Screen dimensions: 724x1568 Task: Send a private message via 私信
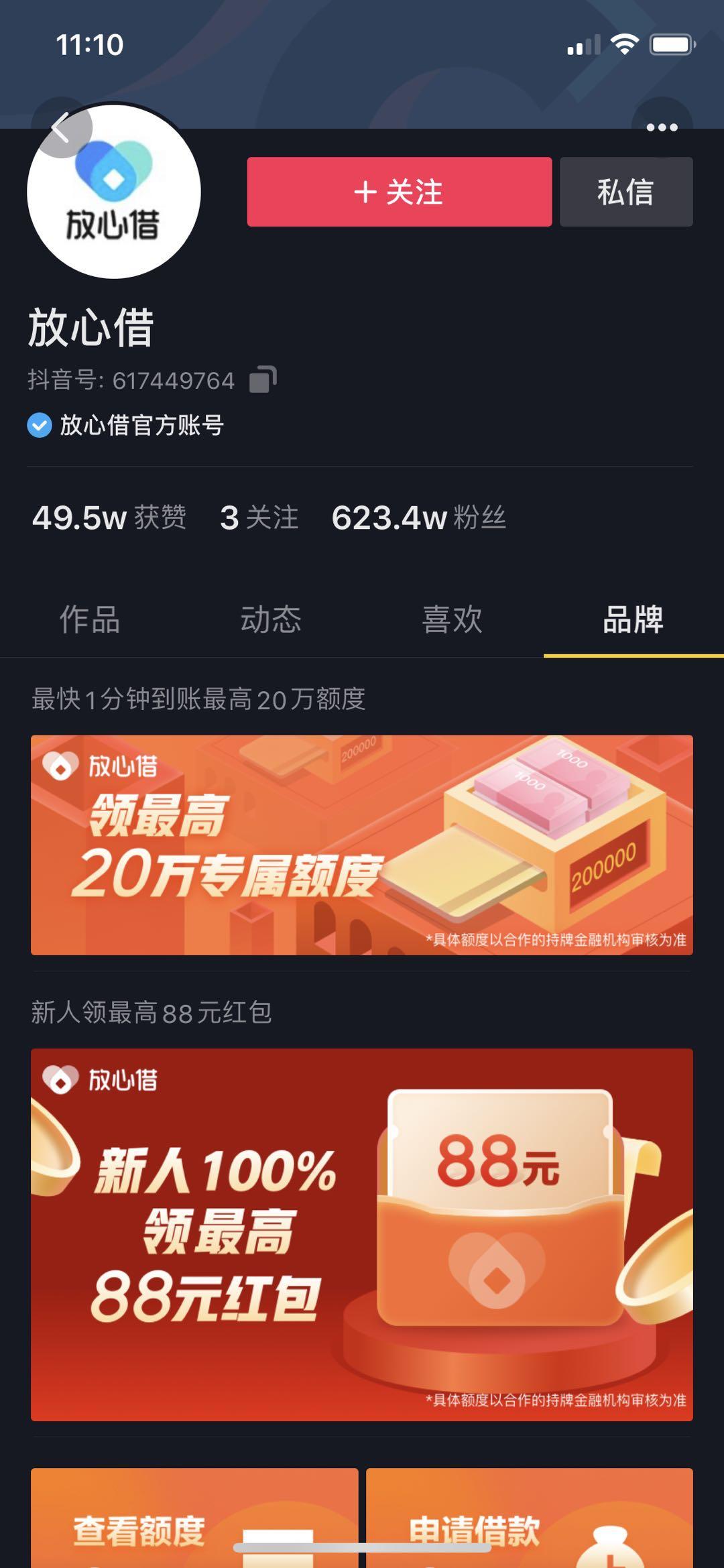(x=625, y=192)
